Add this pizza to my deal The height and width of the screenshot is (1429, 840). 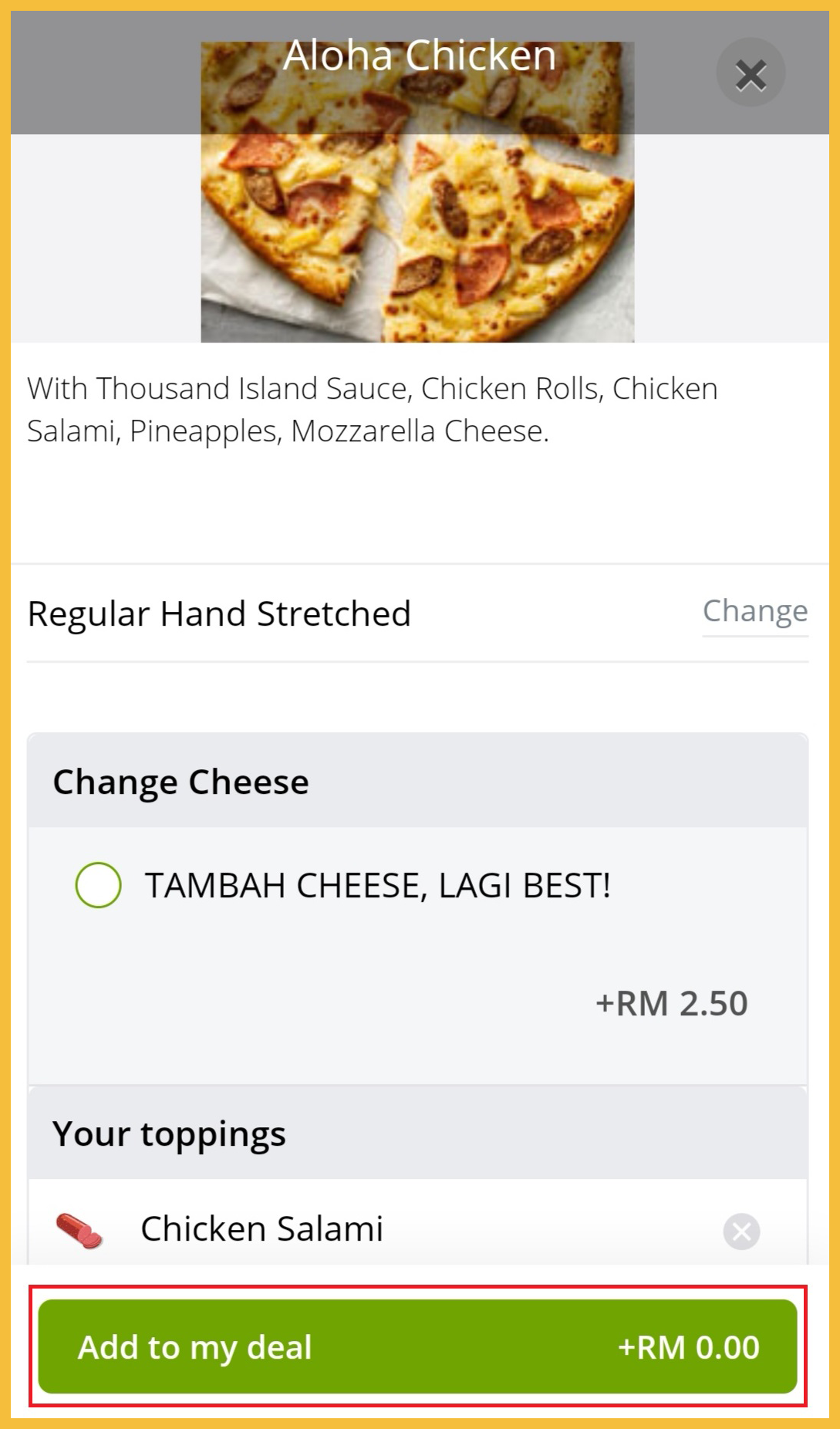pyautogui.click(x=417, y=1346)
